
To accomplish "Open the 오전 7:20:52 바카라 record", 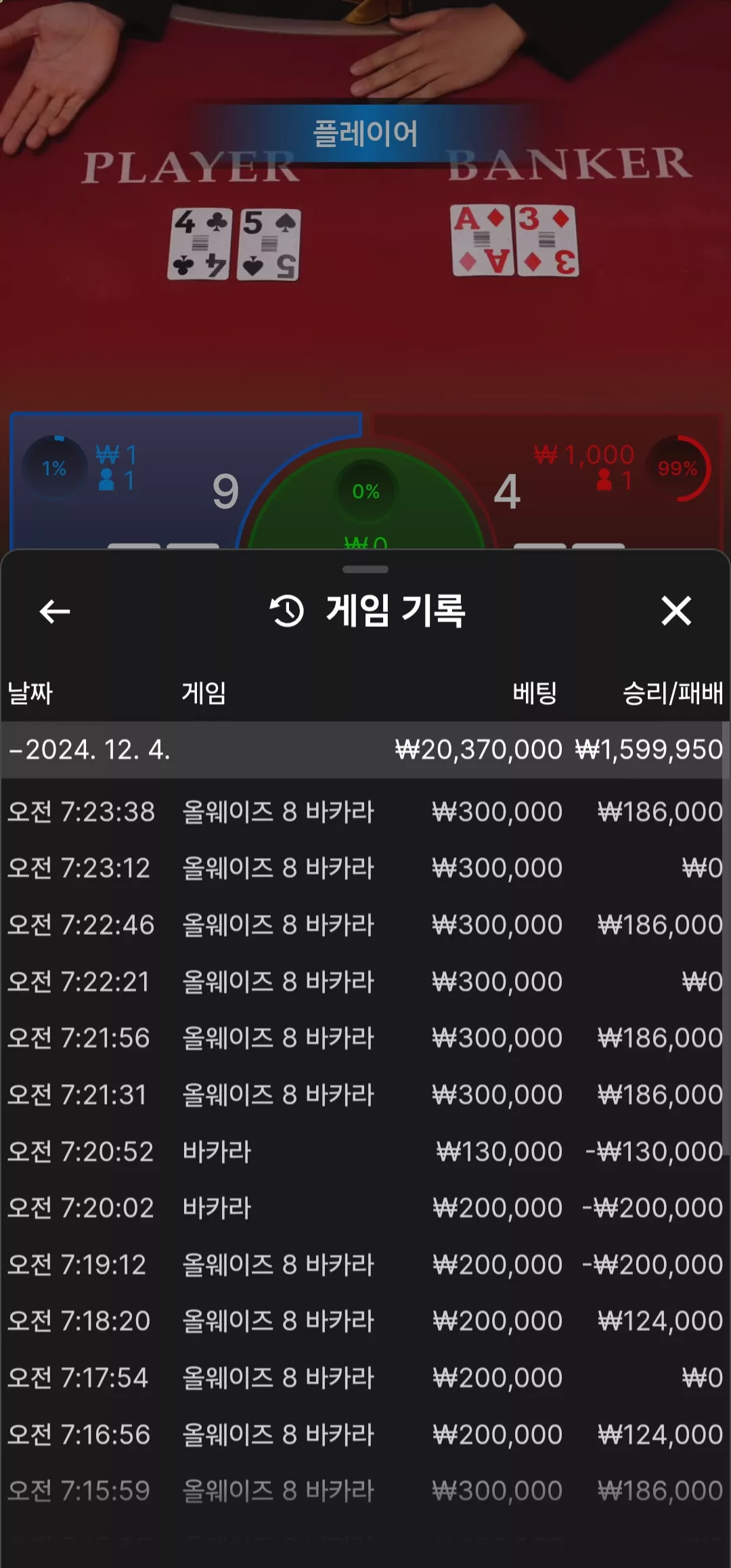I will pos(365,1152).
